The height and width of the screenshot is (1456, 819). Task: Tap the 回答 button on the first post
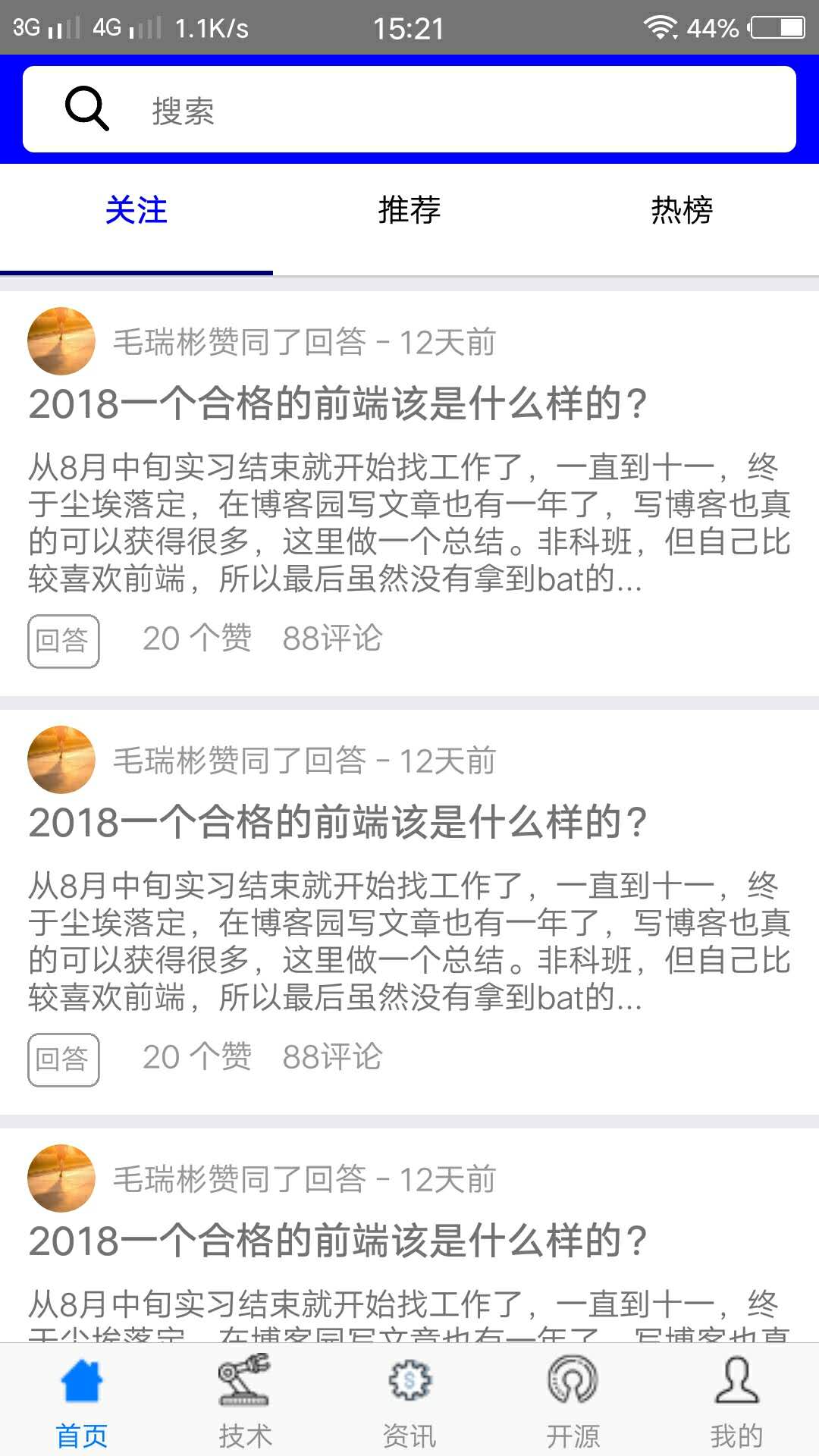click(63, 641)
